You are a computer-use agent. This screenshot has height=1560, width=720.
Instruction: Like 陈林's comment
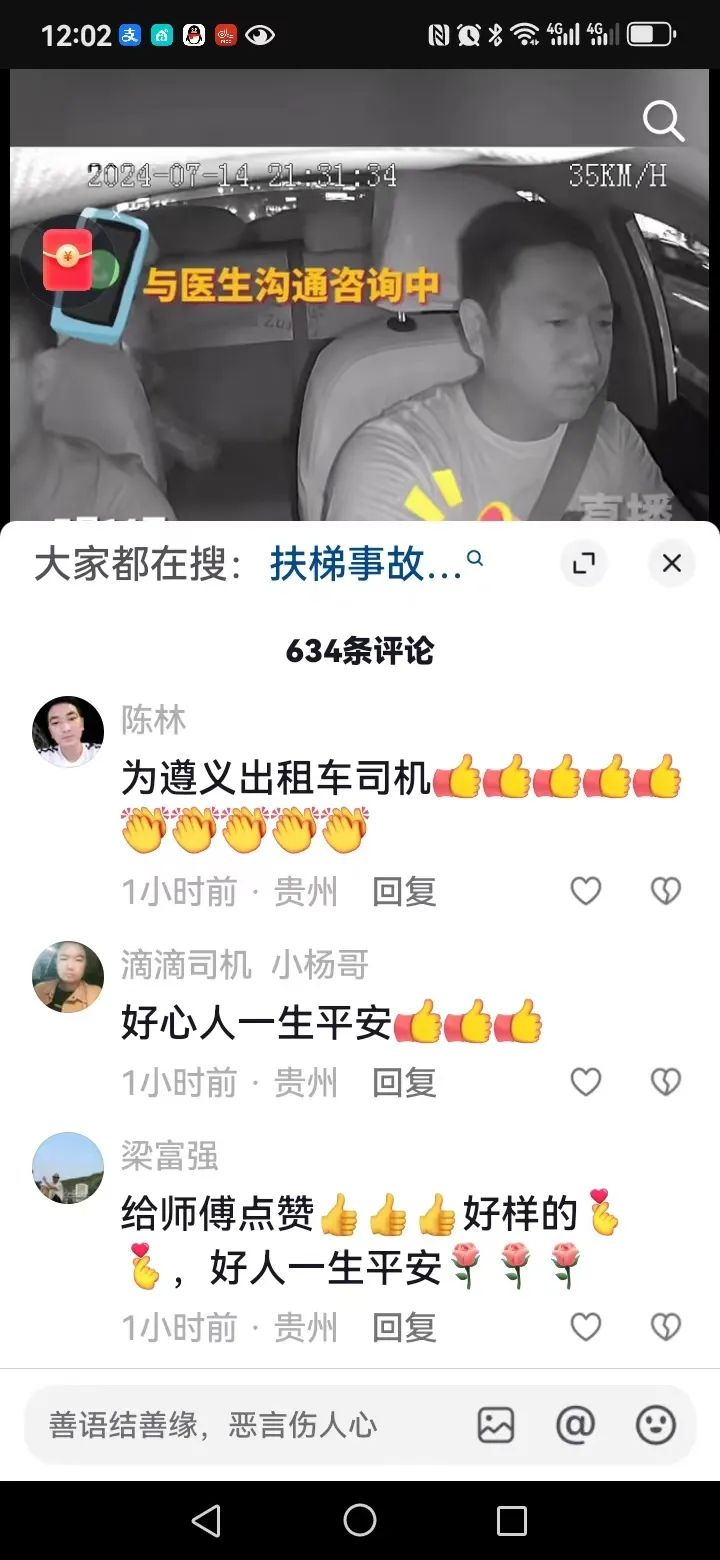pos(586,891)
